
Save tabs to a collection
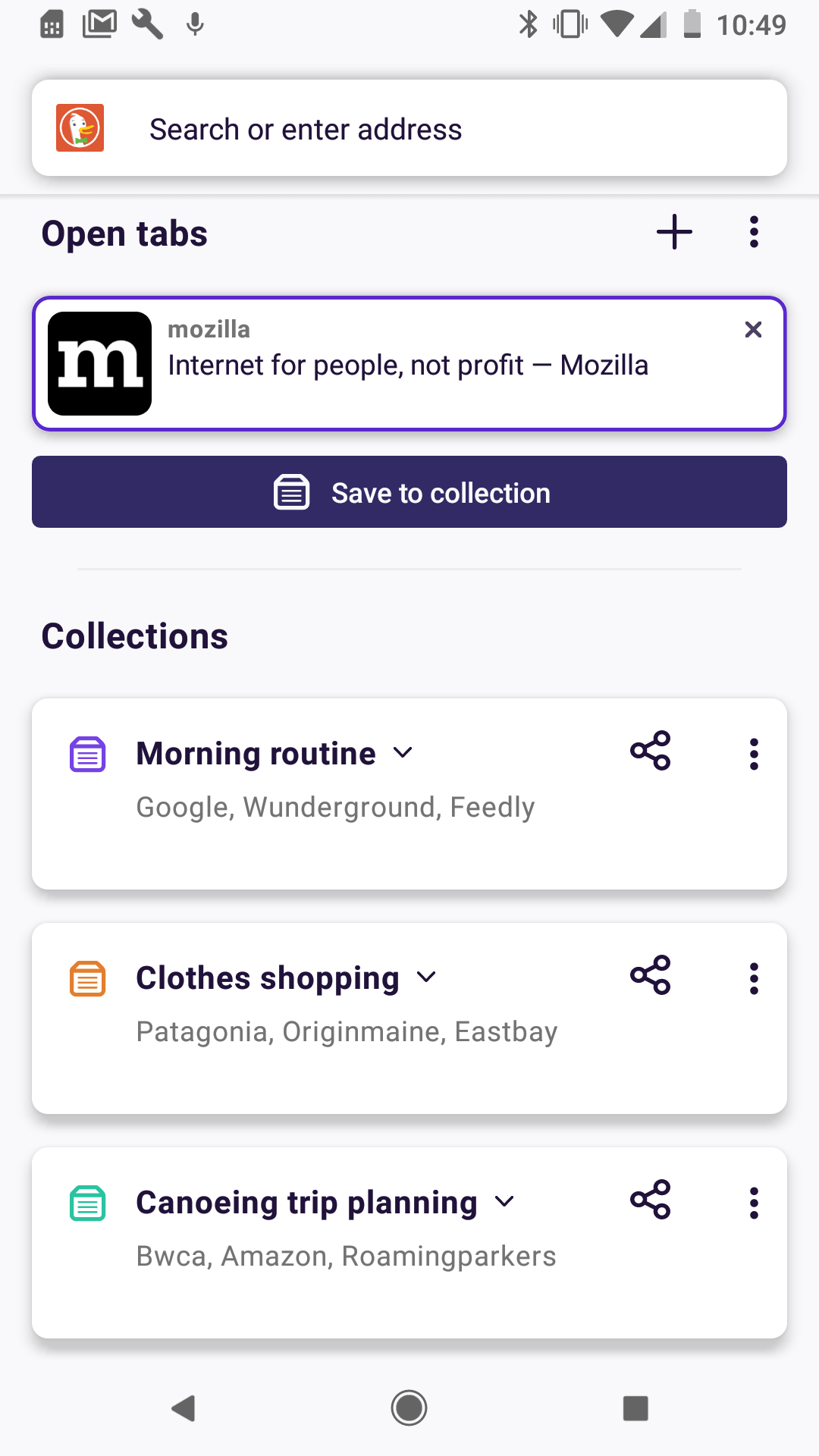tap(409, 492)
